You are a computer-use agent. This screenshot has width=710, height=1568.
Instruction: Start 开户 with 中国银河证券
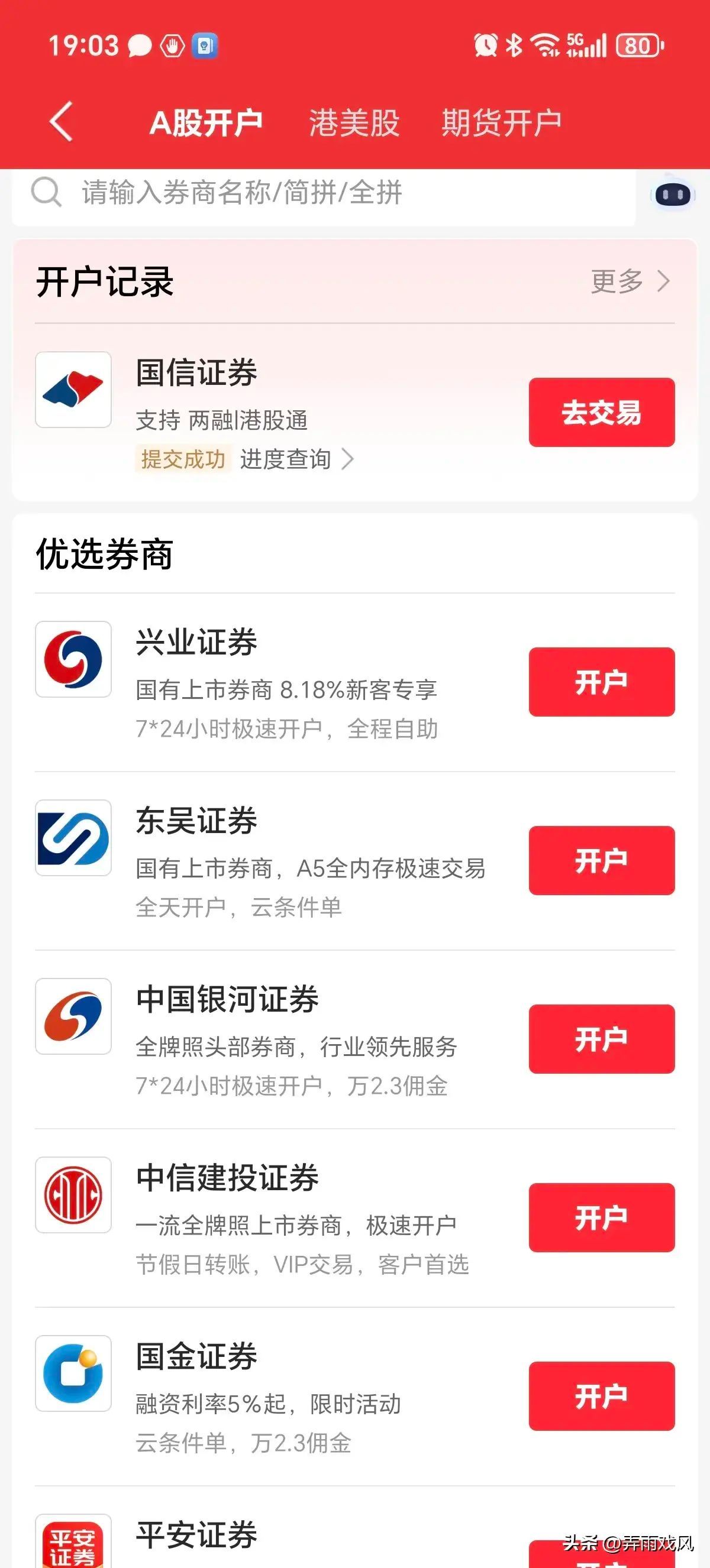coord(601,1038)
